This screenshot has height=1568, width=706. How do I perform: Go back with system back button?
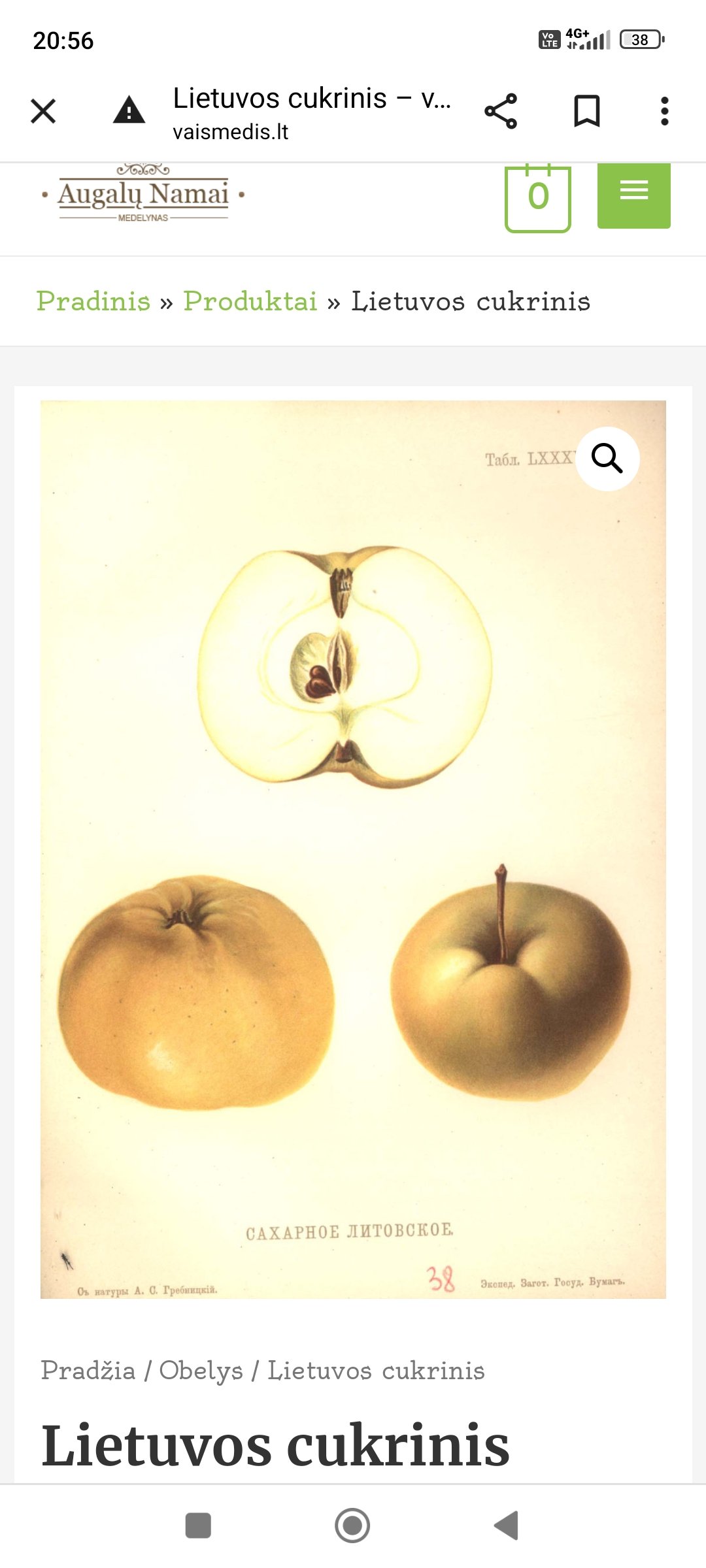[507, 1526]
